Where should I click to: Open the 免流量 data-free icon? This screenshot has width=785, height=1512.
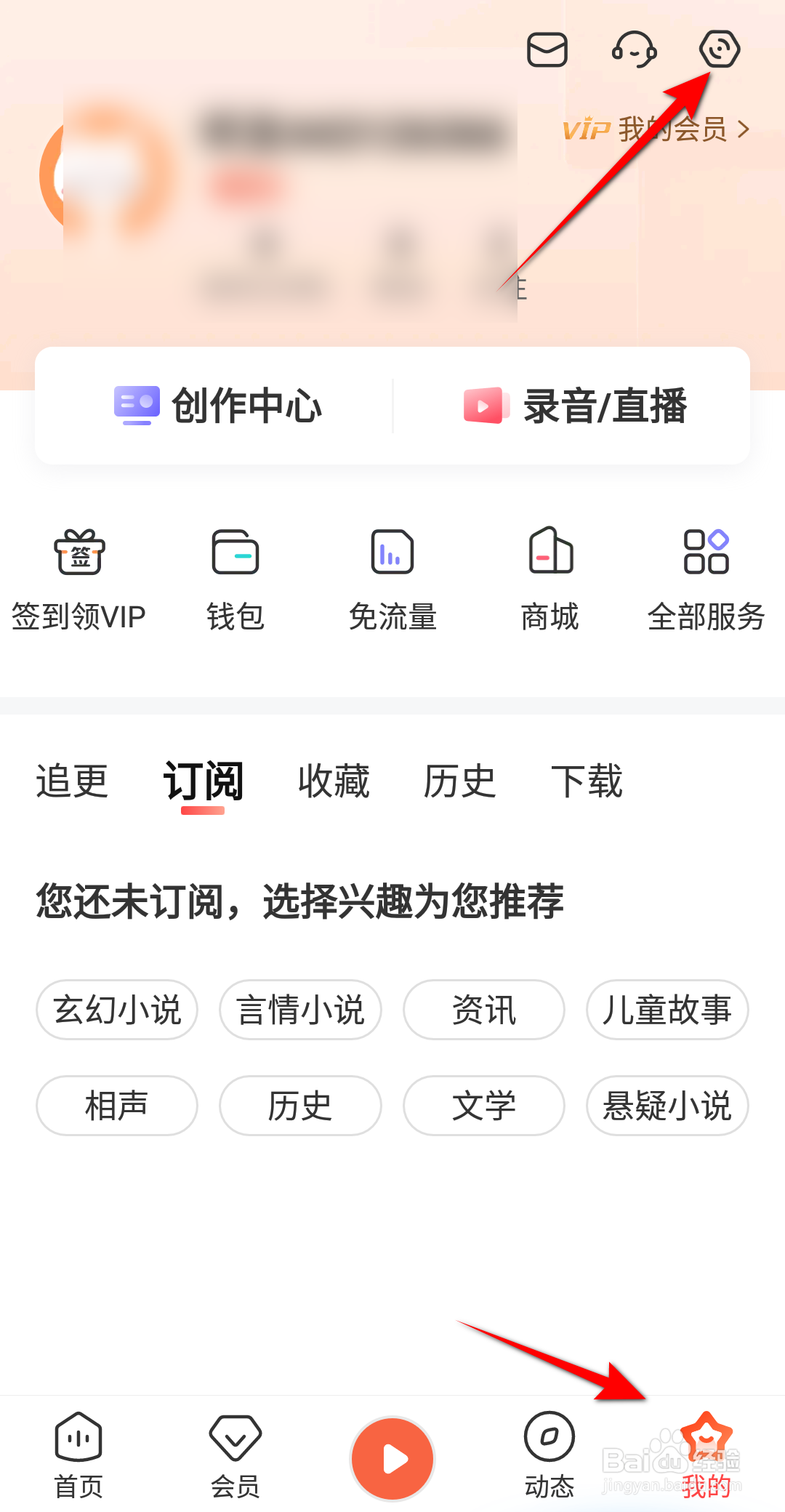click(392, 578)
